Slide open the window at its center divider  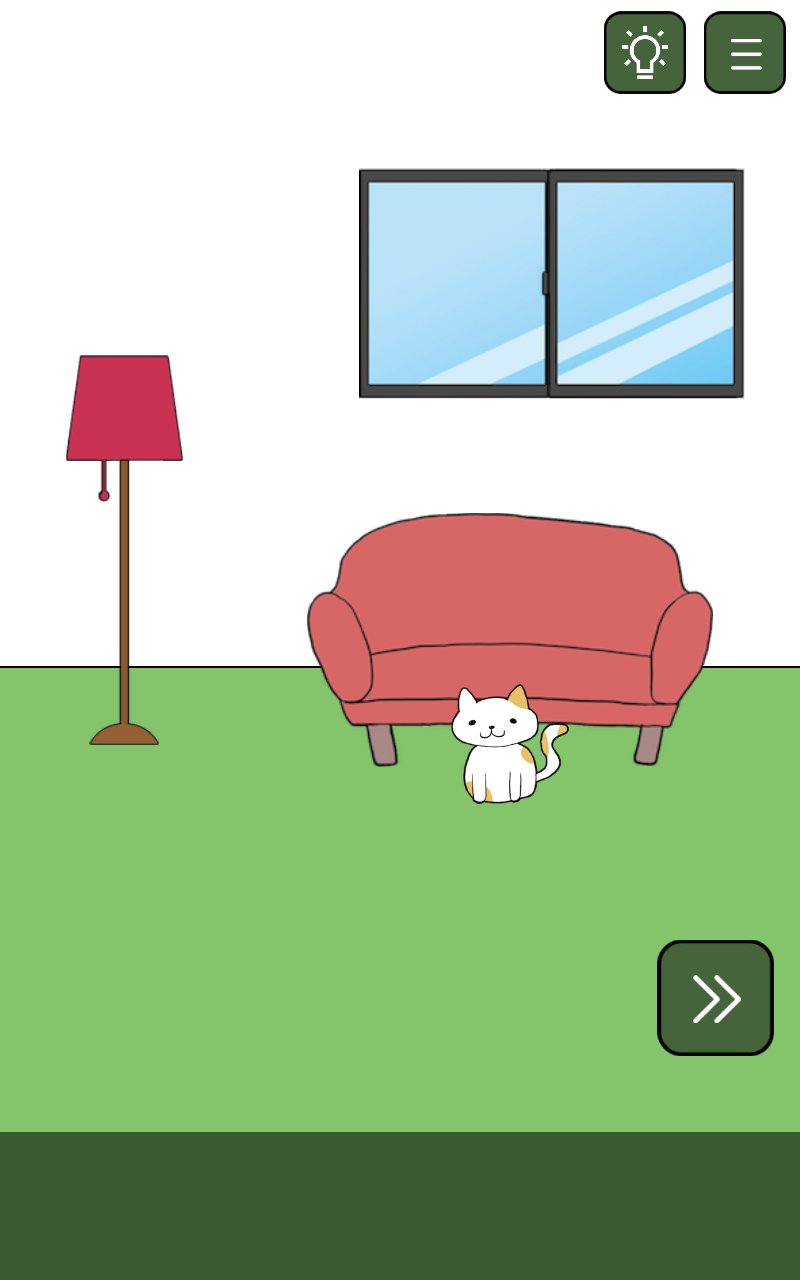[x=551, y=280]
